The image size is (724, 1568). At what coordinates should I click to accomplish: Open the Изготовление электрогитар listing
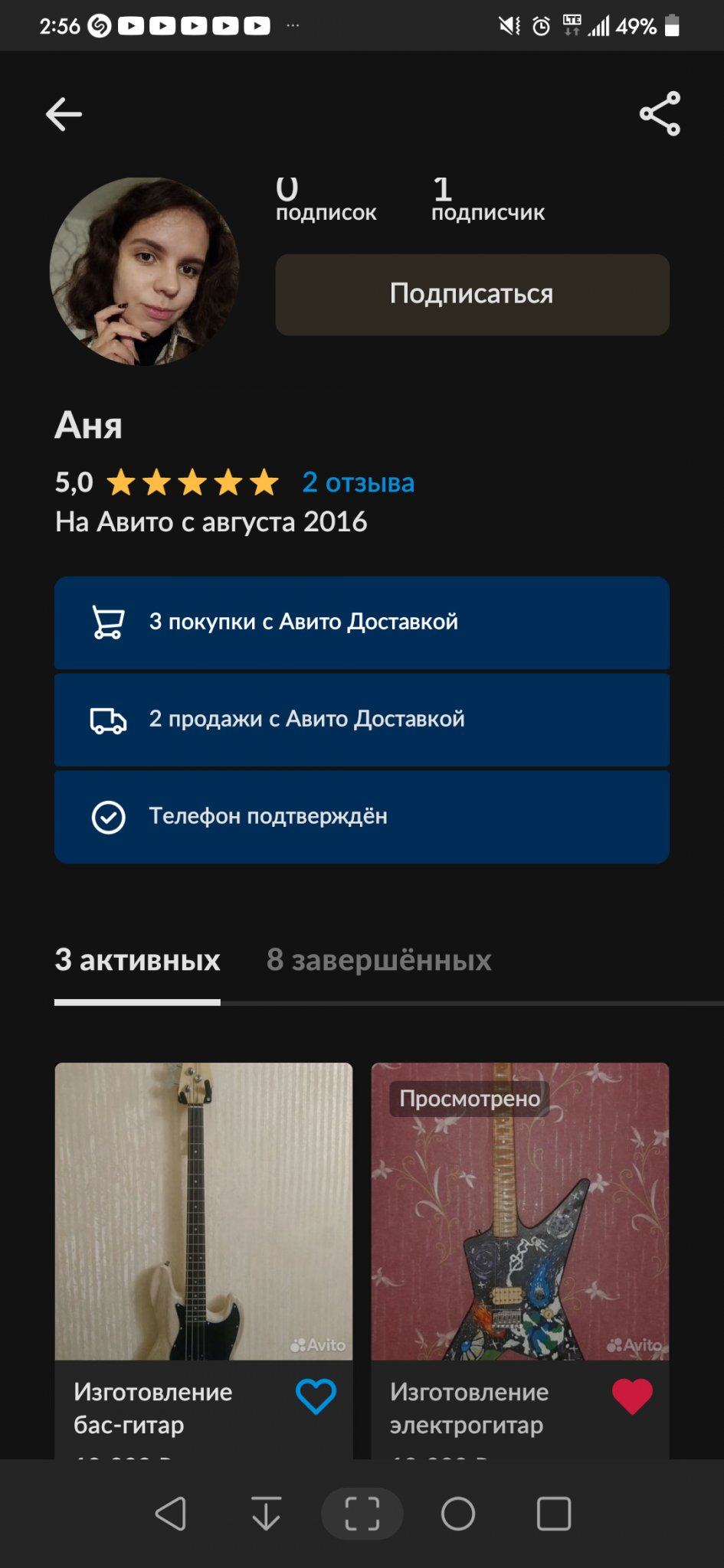519,1211
